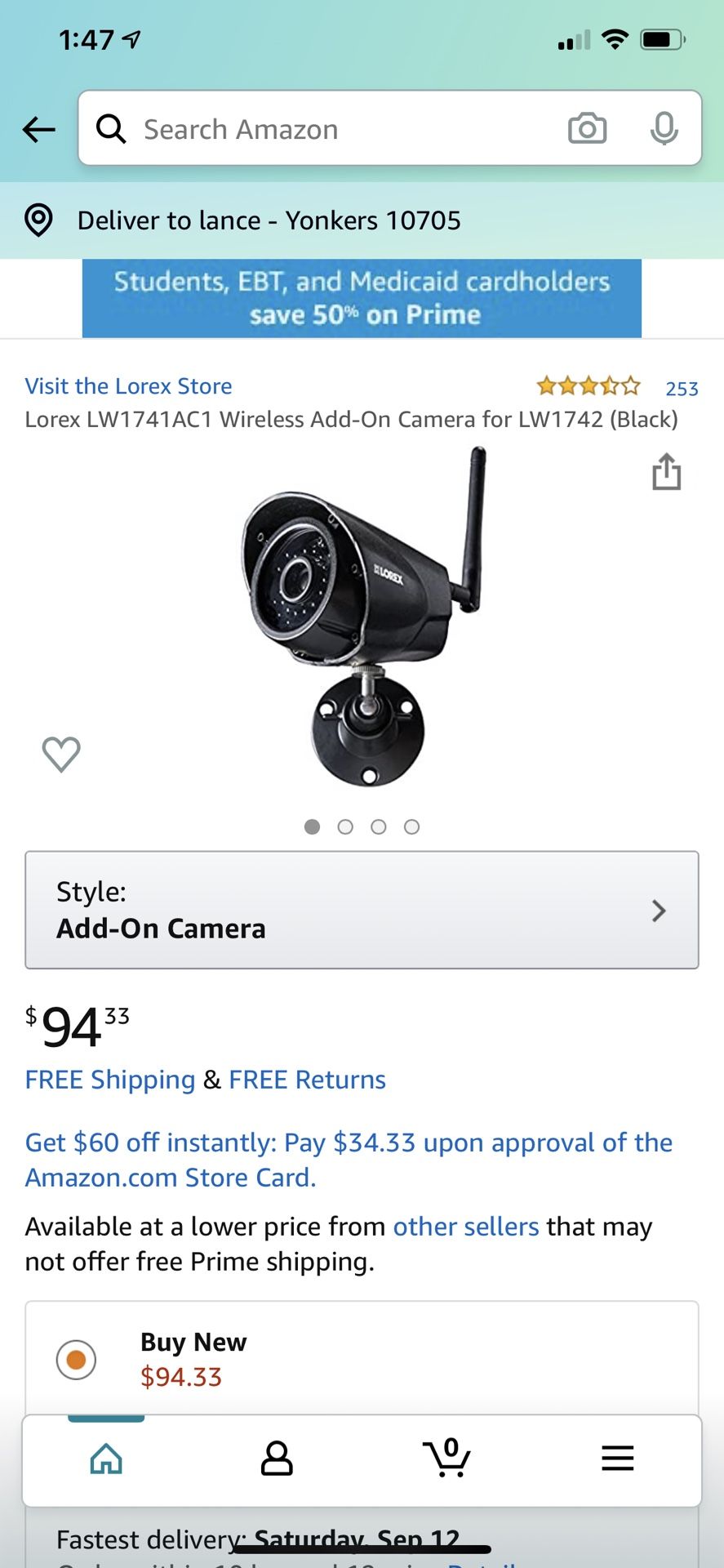Open the shopping cart icon
The width and height of the screenshot is (724, 1568).
(x=448, y=1459)
